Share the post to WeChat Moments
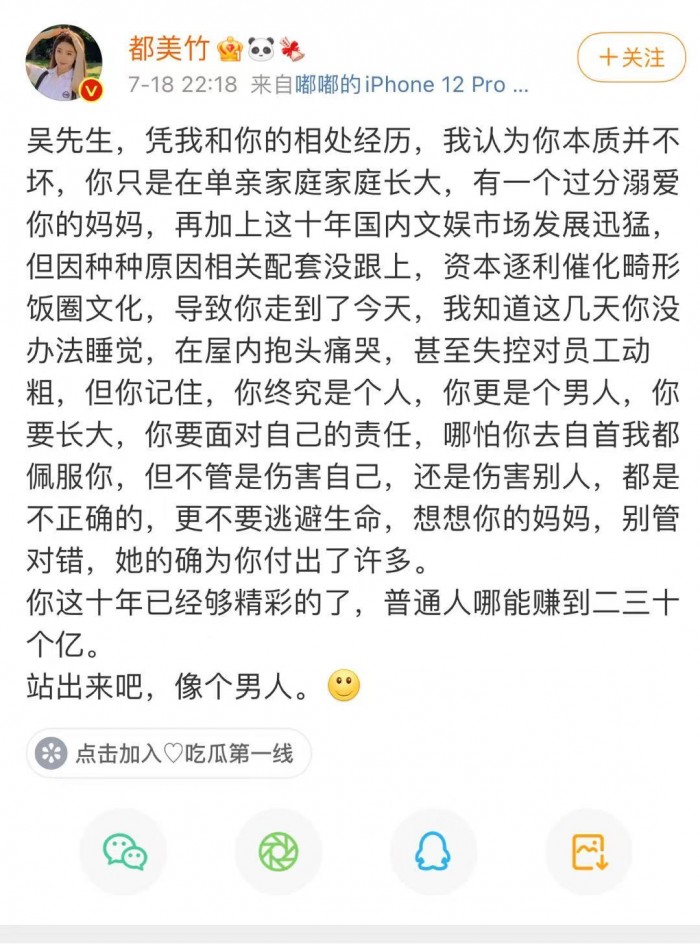This screenshot has height=945, width=700. pyautogui.click(x=278, y=851)
